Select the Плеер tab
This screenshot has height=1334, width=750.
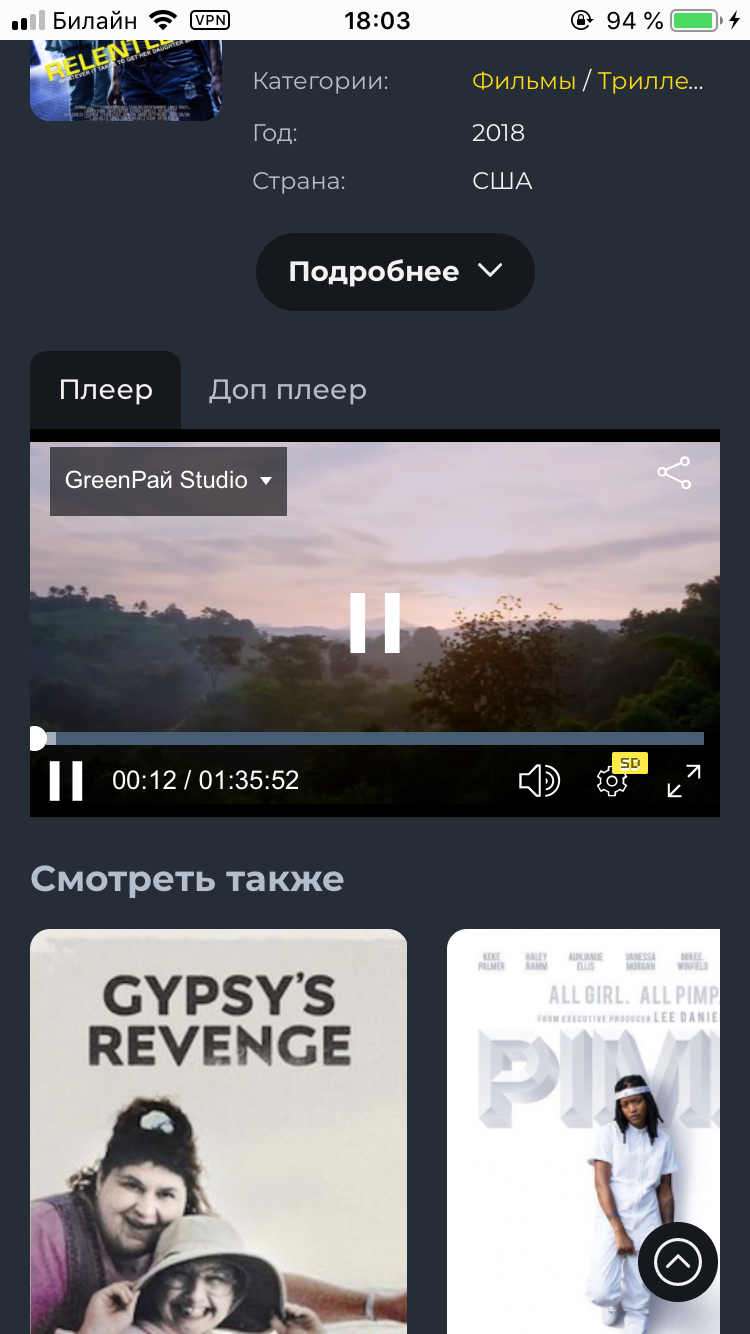[x=106, y=390]
